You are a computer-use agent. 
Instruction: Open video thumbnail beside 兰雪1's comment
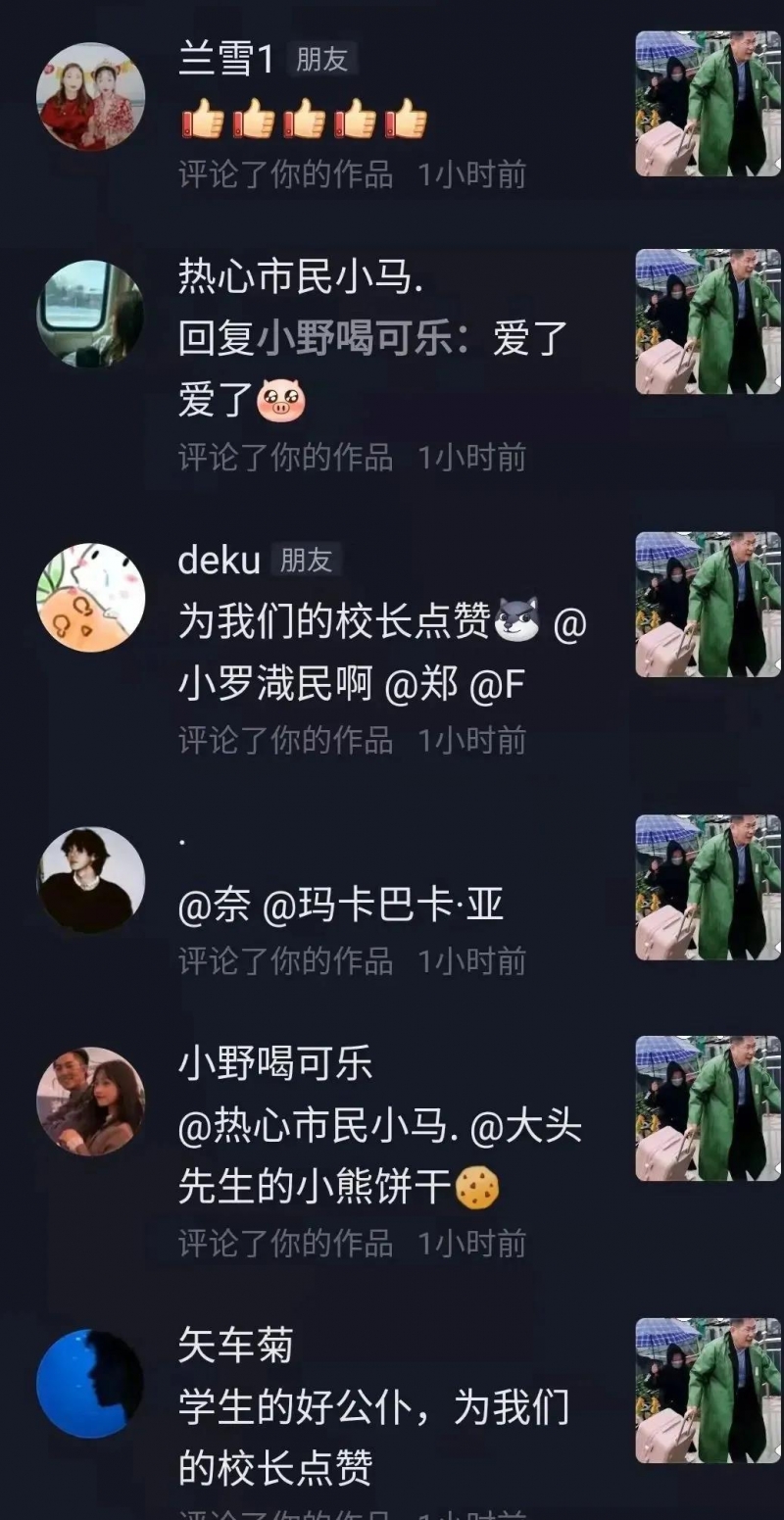pos(708,104)
